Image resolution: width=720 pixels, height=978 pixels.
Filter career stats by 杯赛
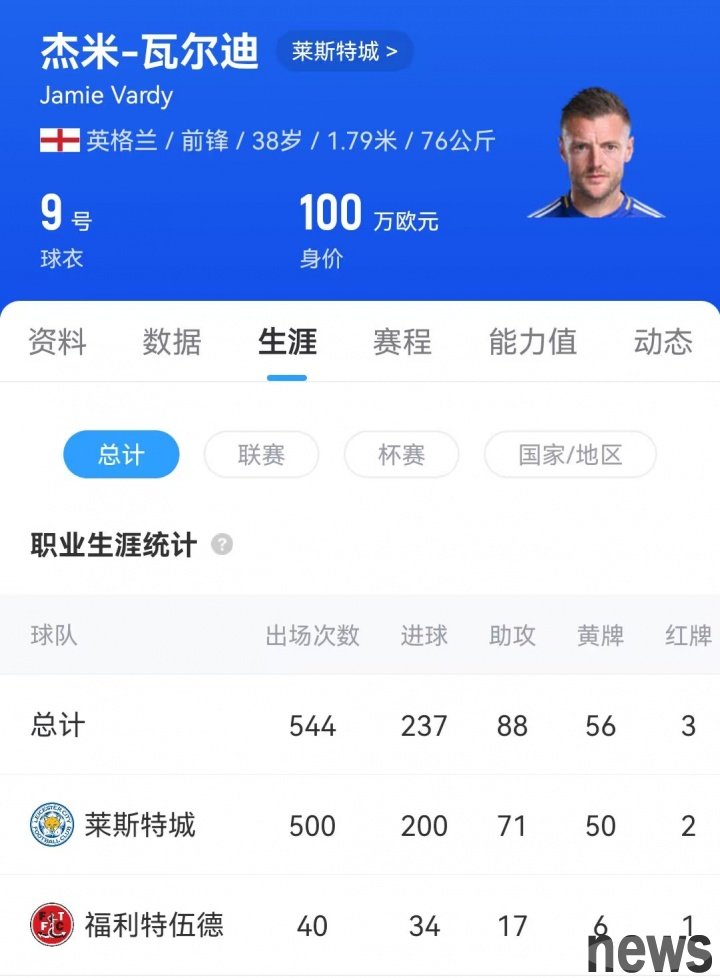click(x=401, y=455)
